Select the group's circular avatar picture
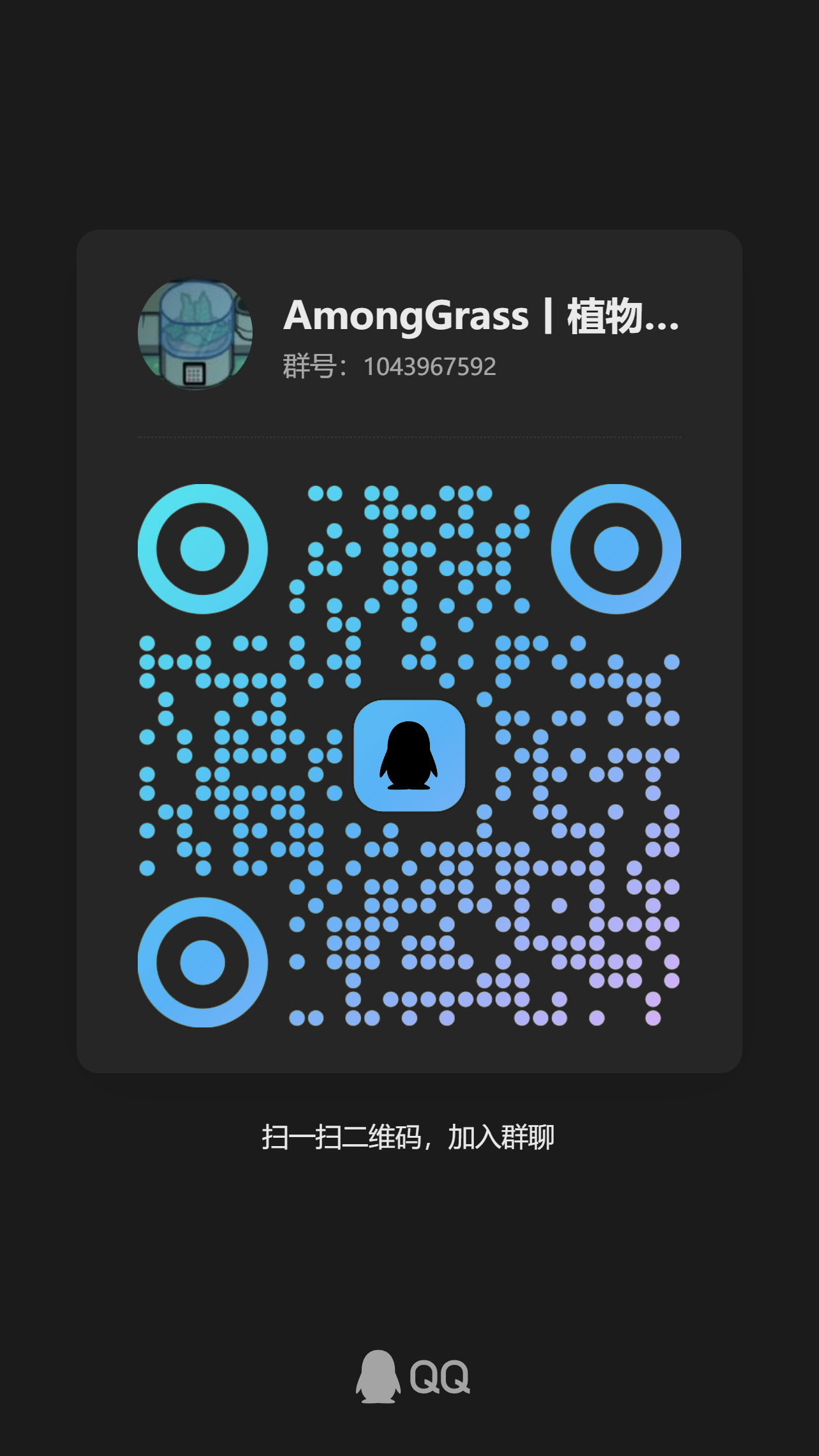The height and width of the screenshot is (1456, 819). point(194,333)
